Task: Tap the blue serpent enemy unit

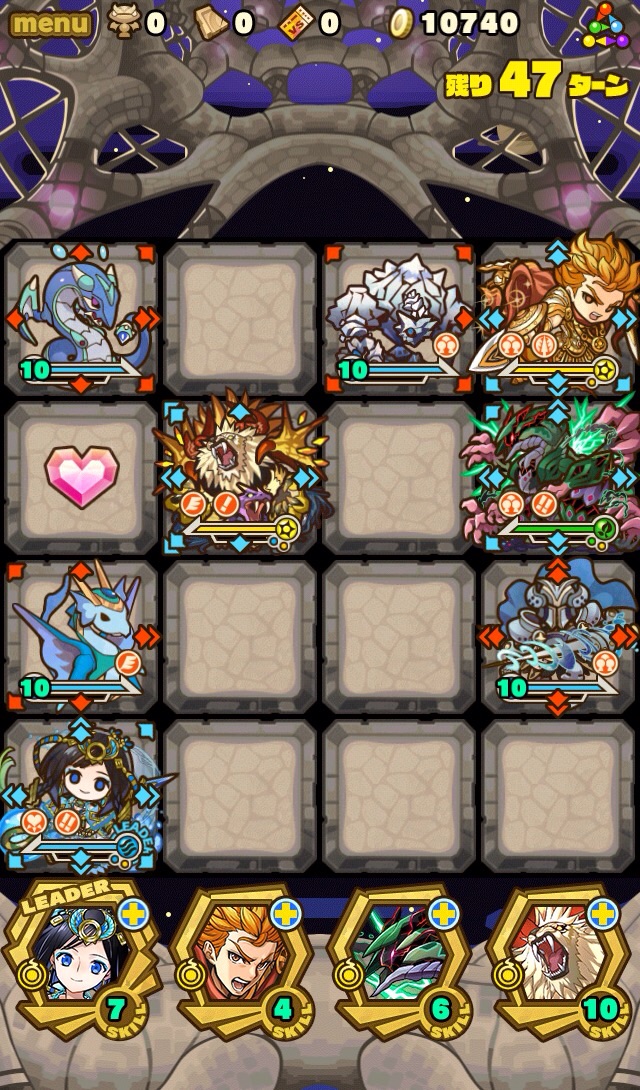Action: [80, 317]
